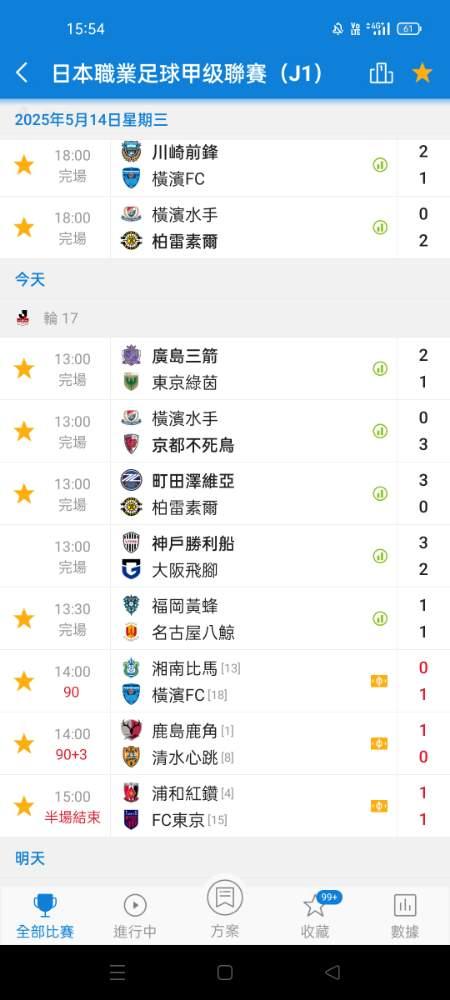Open live pitch icon for 湘南比馬 match

point(379,681)
